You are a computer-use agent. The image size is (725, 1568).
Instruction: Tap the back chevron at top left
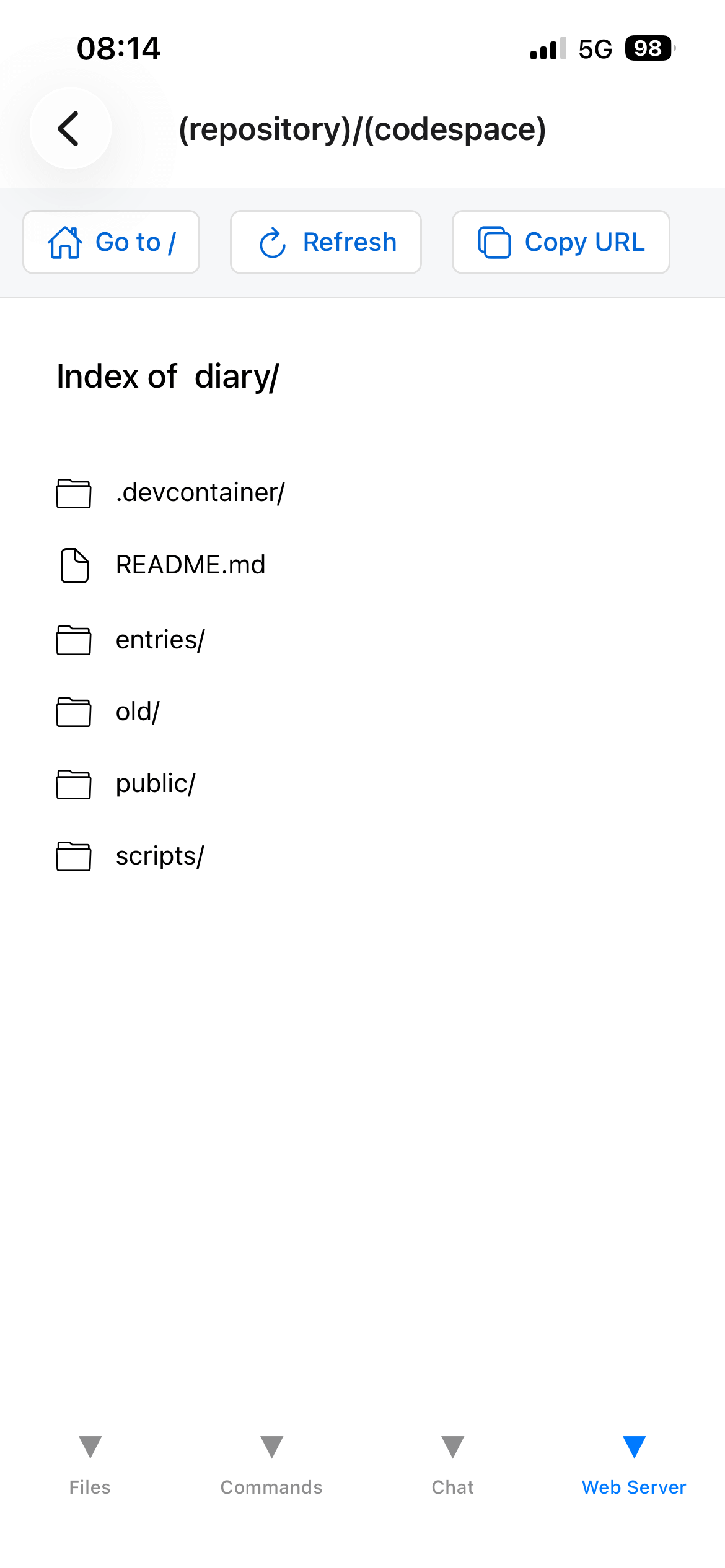pos(68,128)
